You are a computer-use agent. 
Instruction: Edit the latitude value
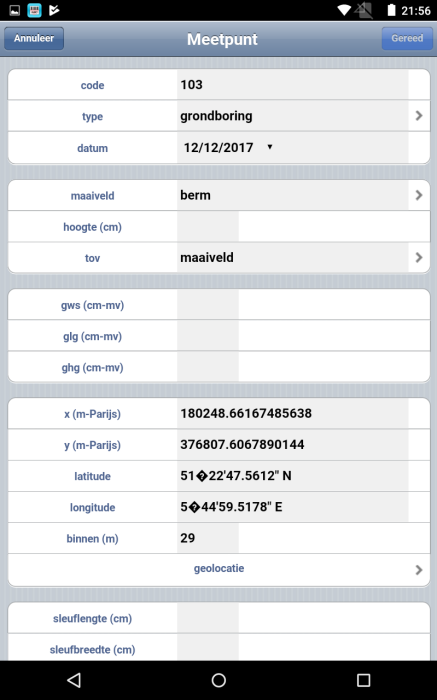point(292,476)
